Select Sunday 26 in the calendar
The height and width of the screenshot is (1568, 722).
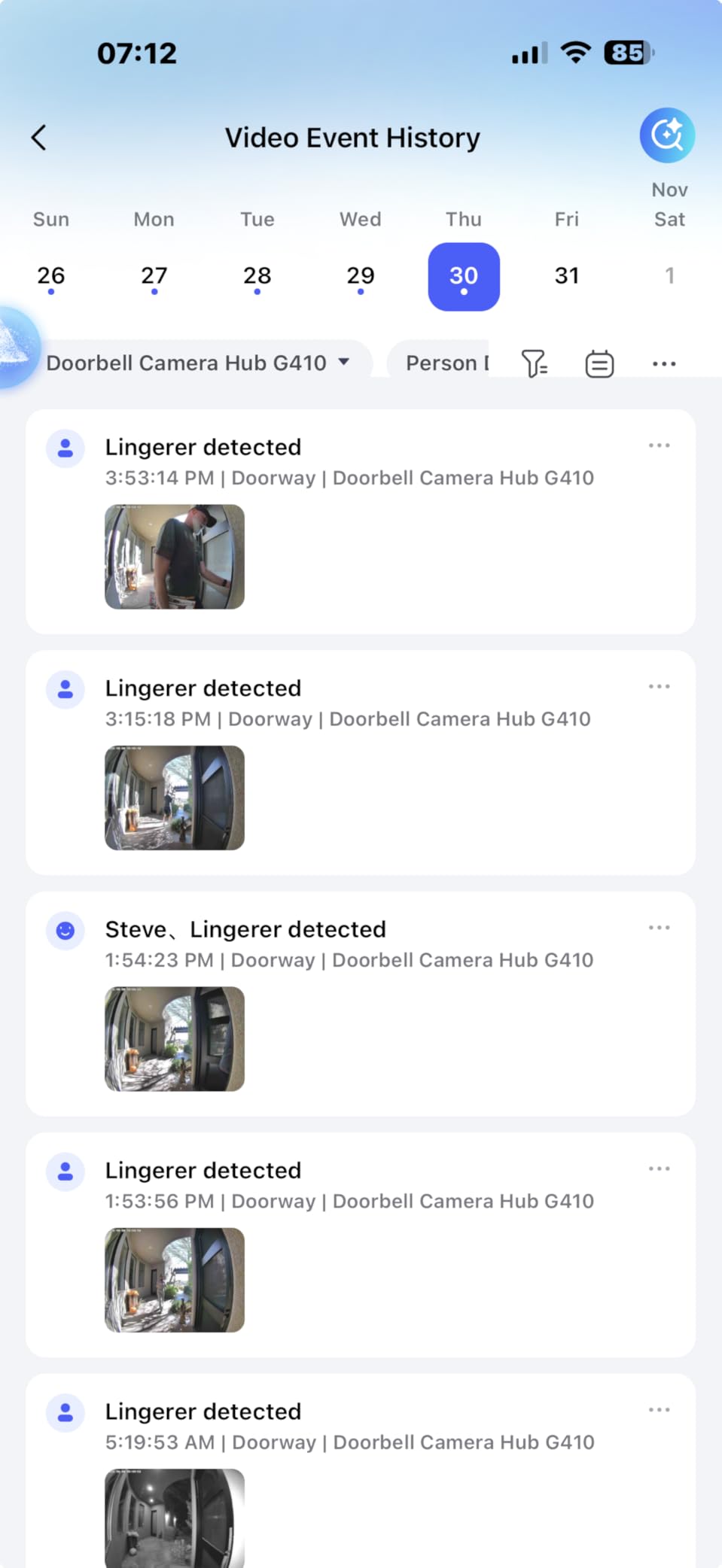click(x=51, y=276)
